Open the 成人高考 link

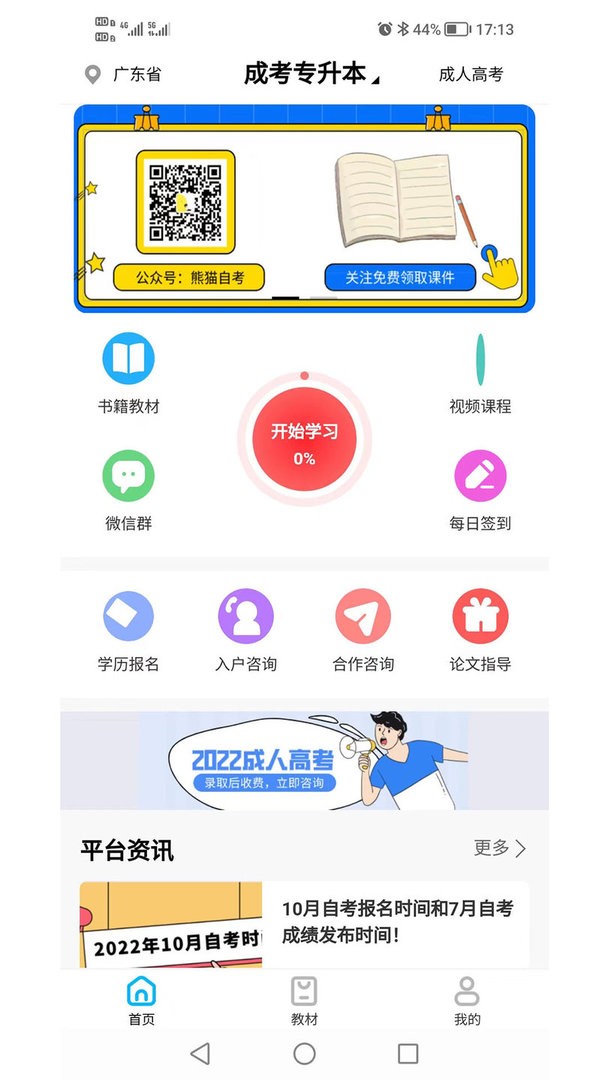click(x=471, y=74)
